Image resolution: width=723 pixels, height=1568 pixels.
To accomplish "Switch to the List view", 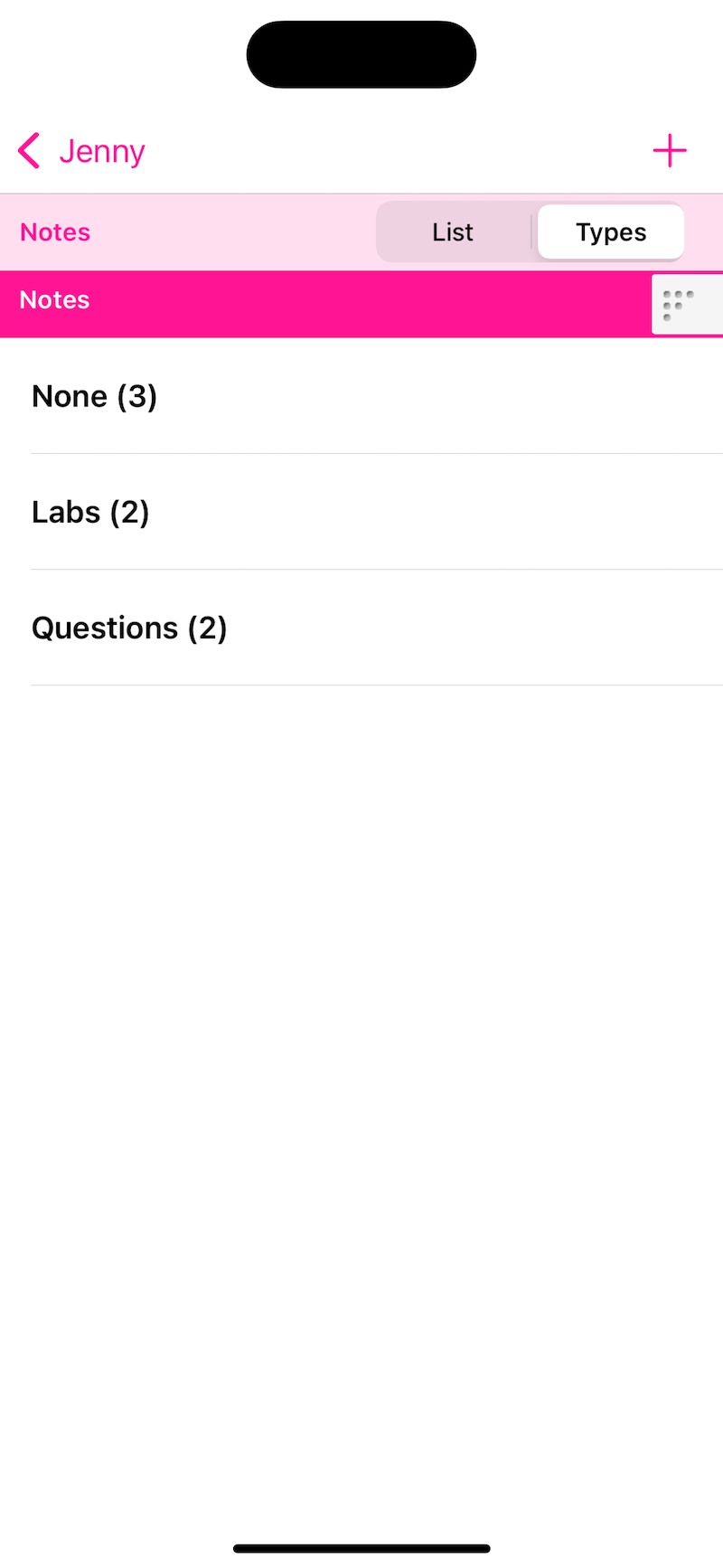I will coord(453,232).
